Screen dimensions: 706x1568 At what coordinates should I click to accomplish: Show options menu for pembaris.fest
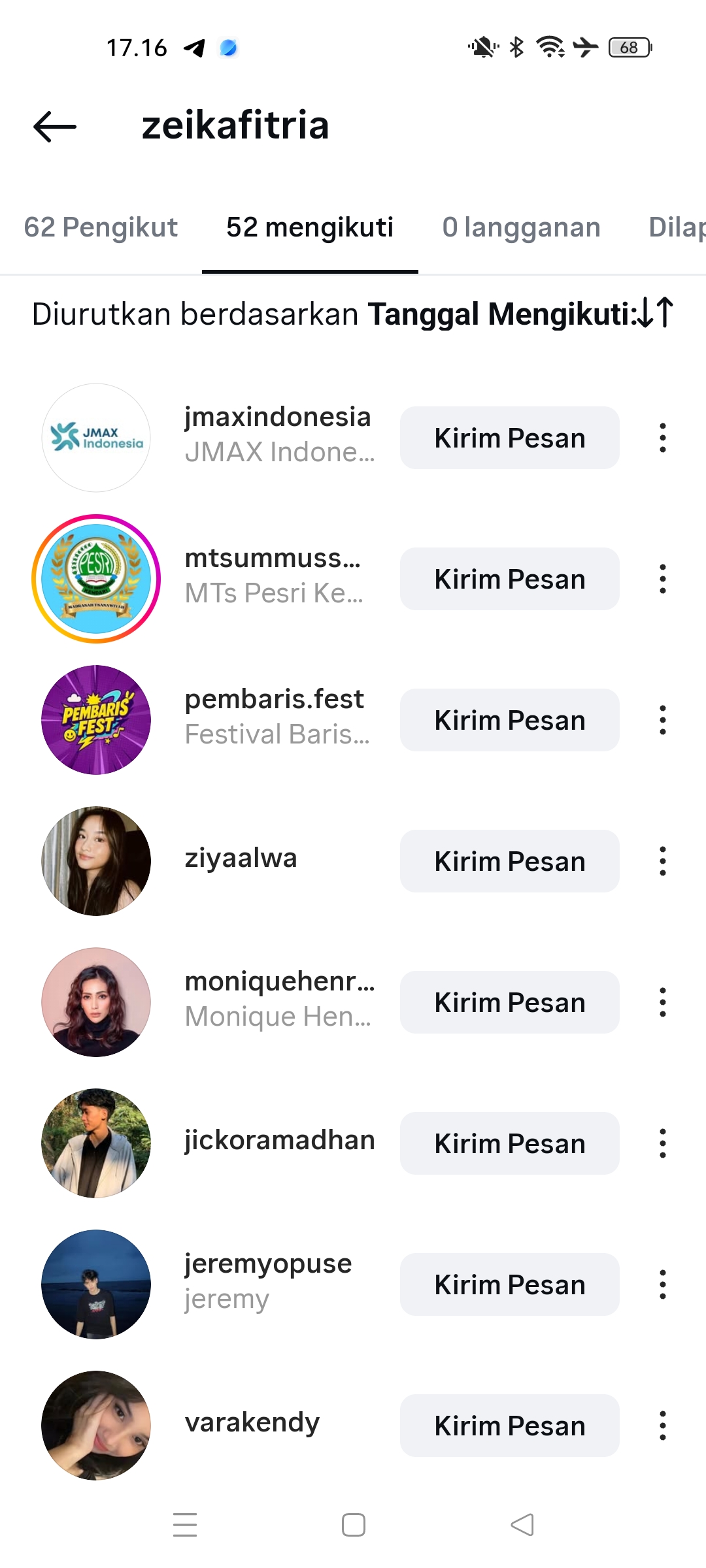tap(662, 720)
